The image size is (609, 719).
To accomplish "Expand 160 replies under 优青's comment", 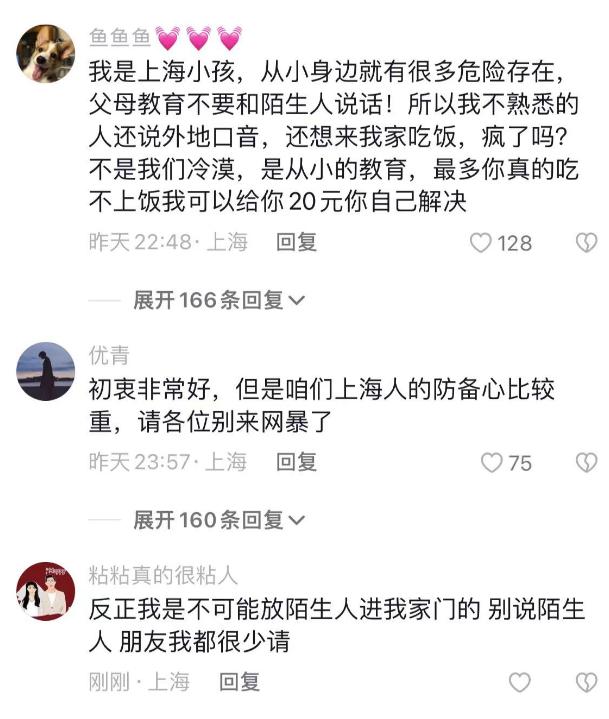I will click(x=218, y=520).
